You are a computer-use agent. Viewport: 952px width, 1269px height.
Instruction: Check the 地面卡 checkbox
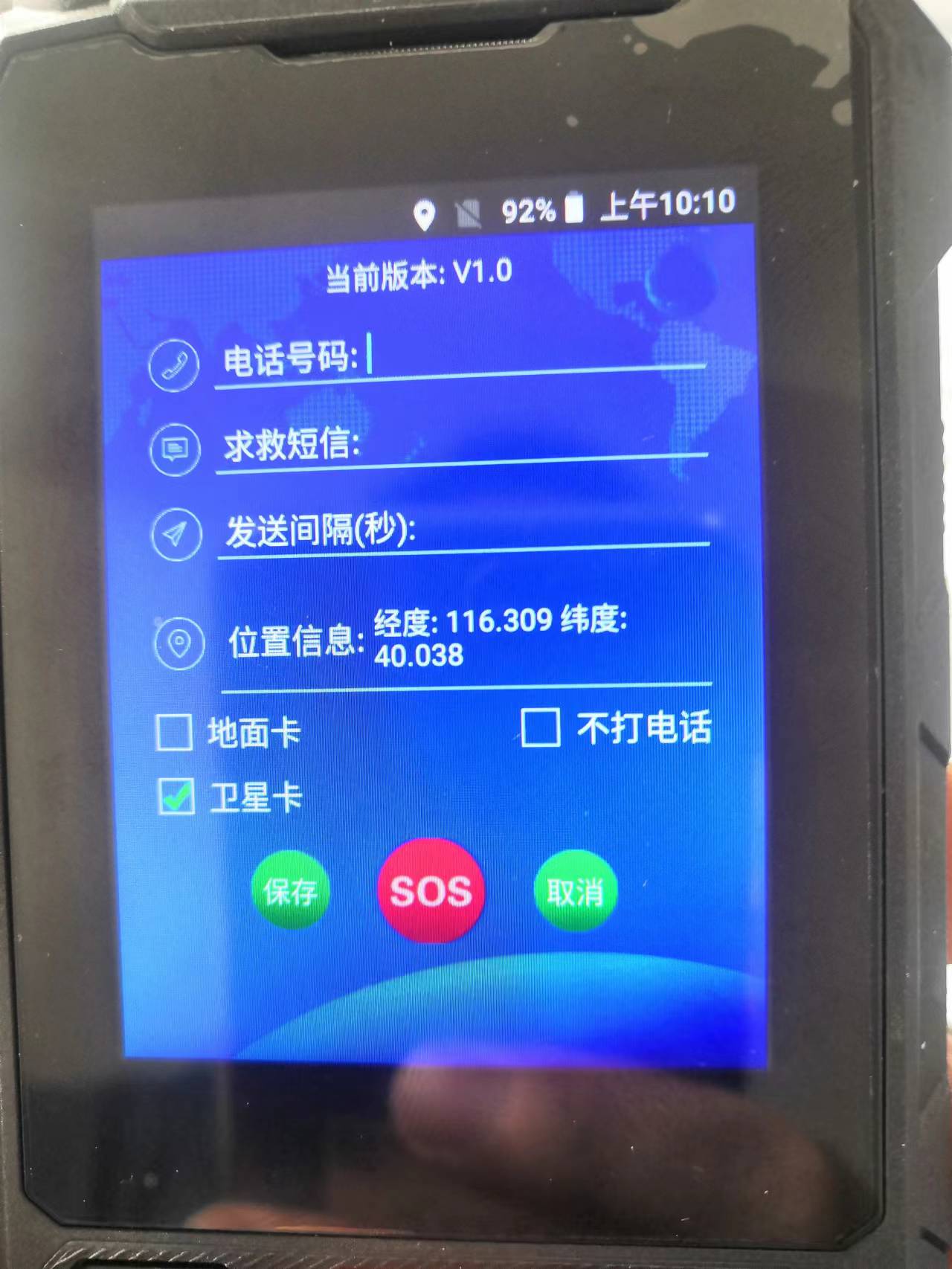tap(174, 732)
